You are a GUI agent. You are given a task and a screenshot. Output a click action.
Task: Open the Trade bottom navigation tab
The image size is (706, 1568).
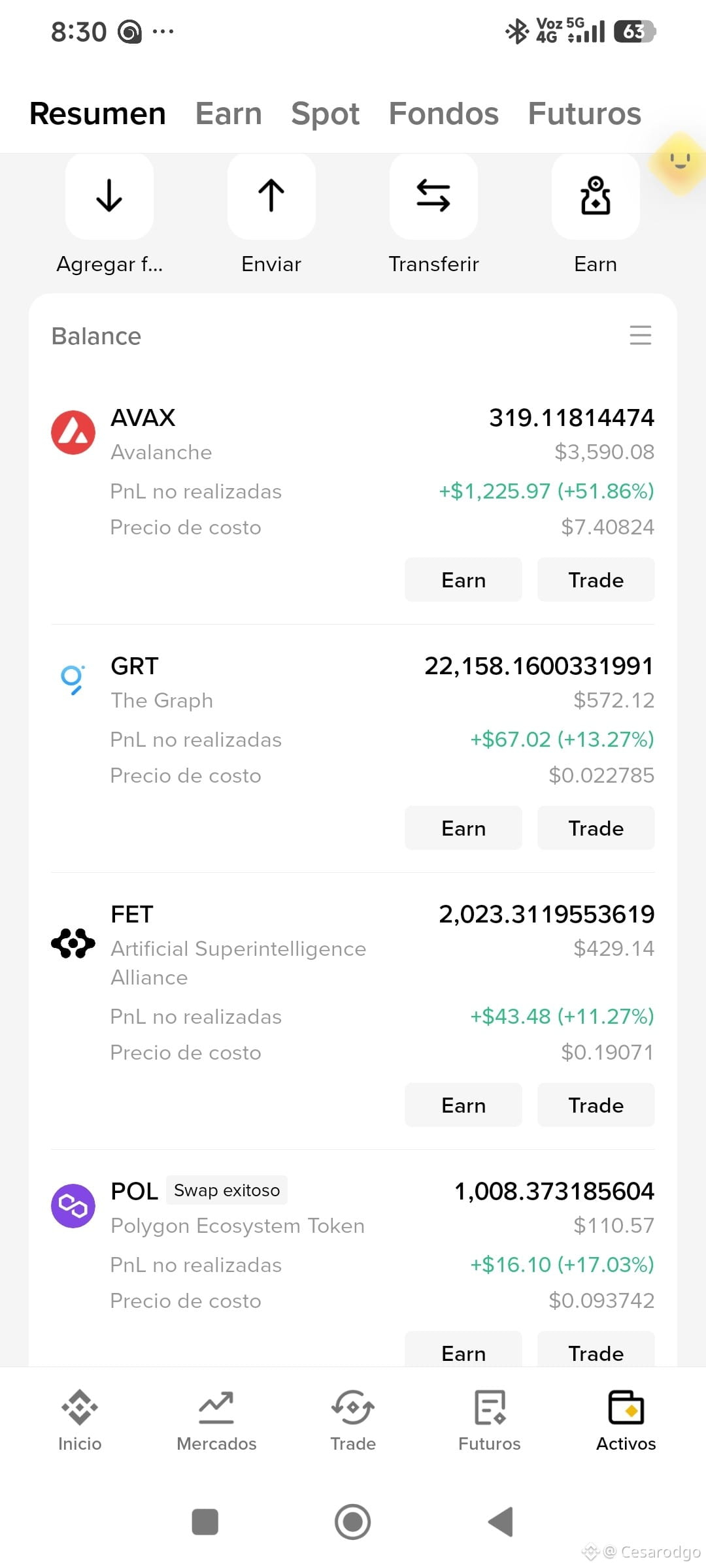click(353, 1420)
